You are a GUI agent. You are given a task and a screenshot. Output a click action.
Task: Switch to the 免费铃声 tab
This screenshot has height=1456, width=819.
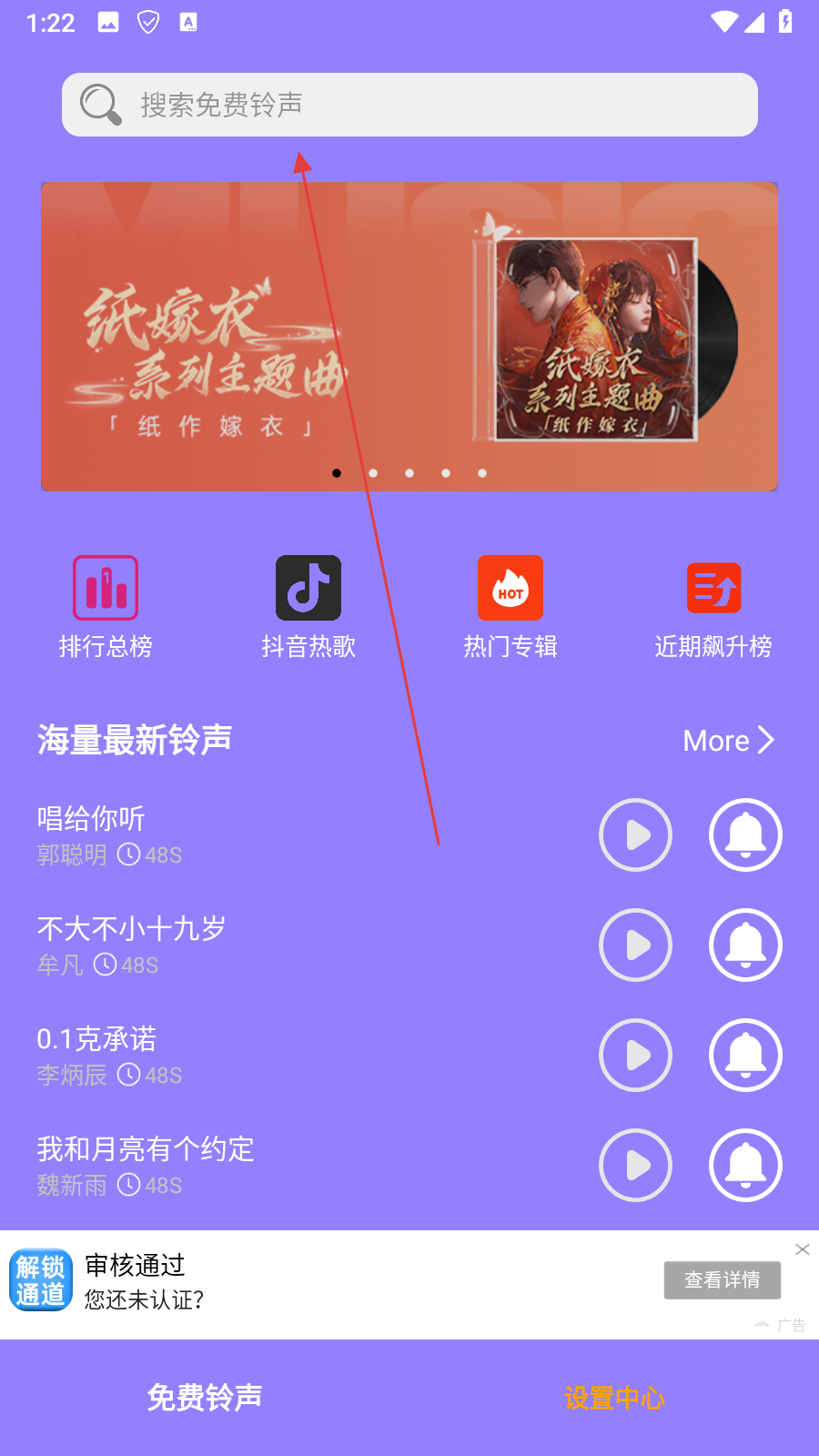[x=205, y=1398]
